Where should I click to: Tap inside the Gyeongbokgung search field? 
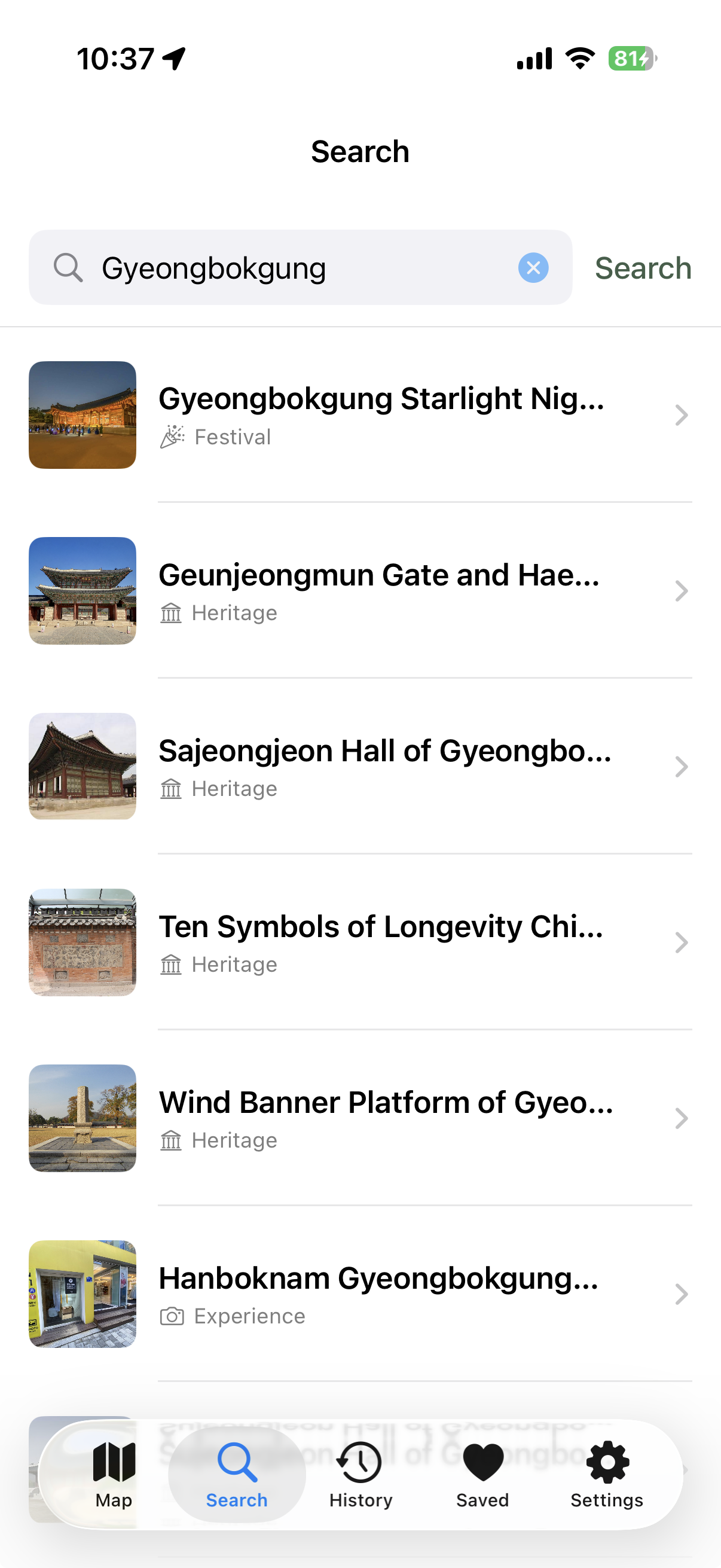coord(274,267)
